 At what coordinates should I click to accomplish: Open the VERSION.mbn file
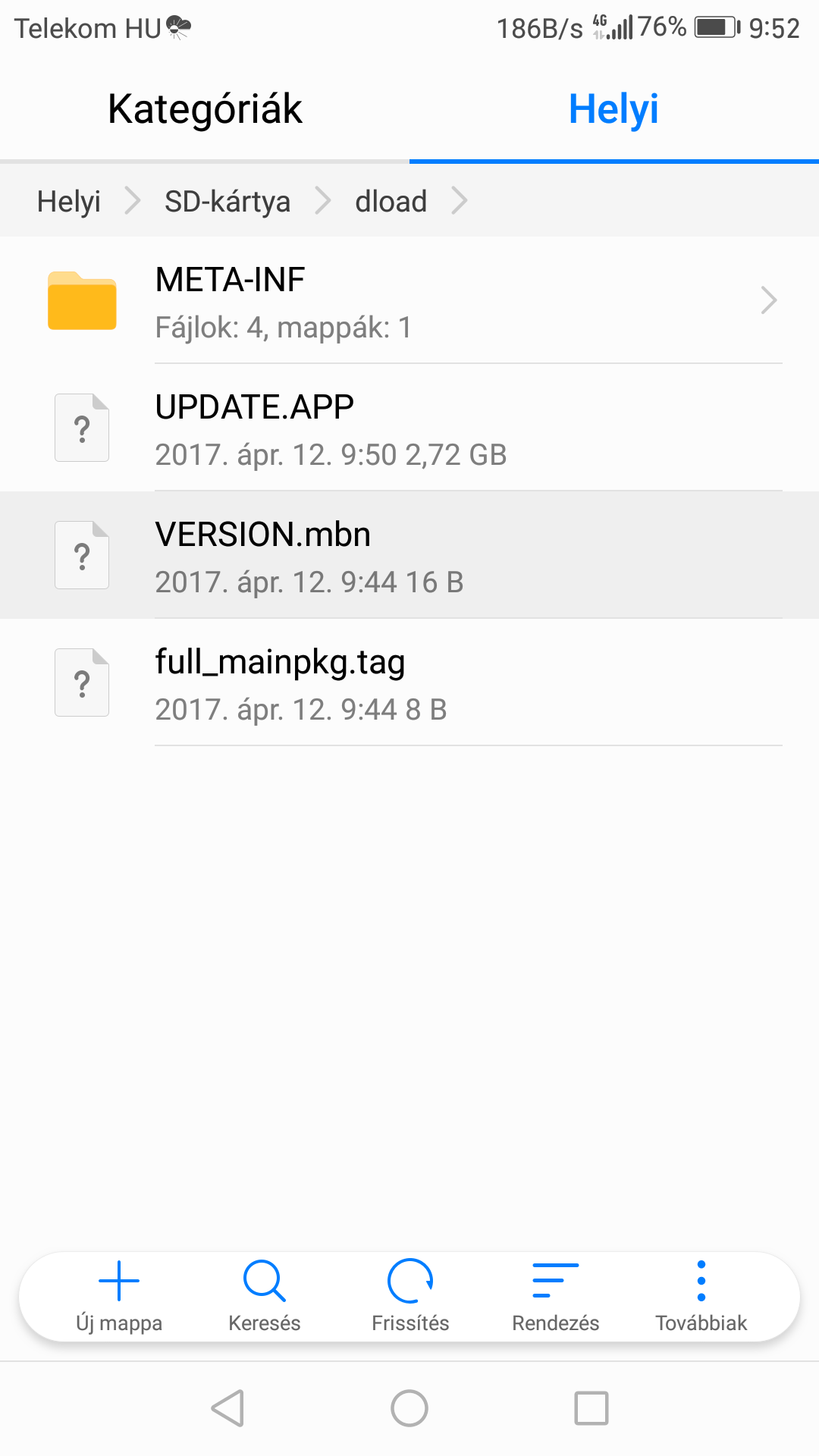tap(409, 555)
